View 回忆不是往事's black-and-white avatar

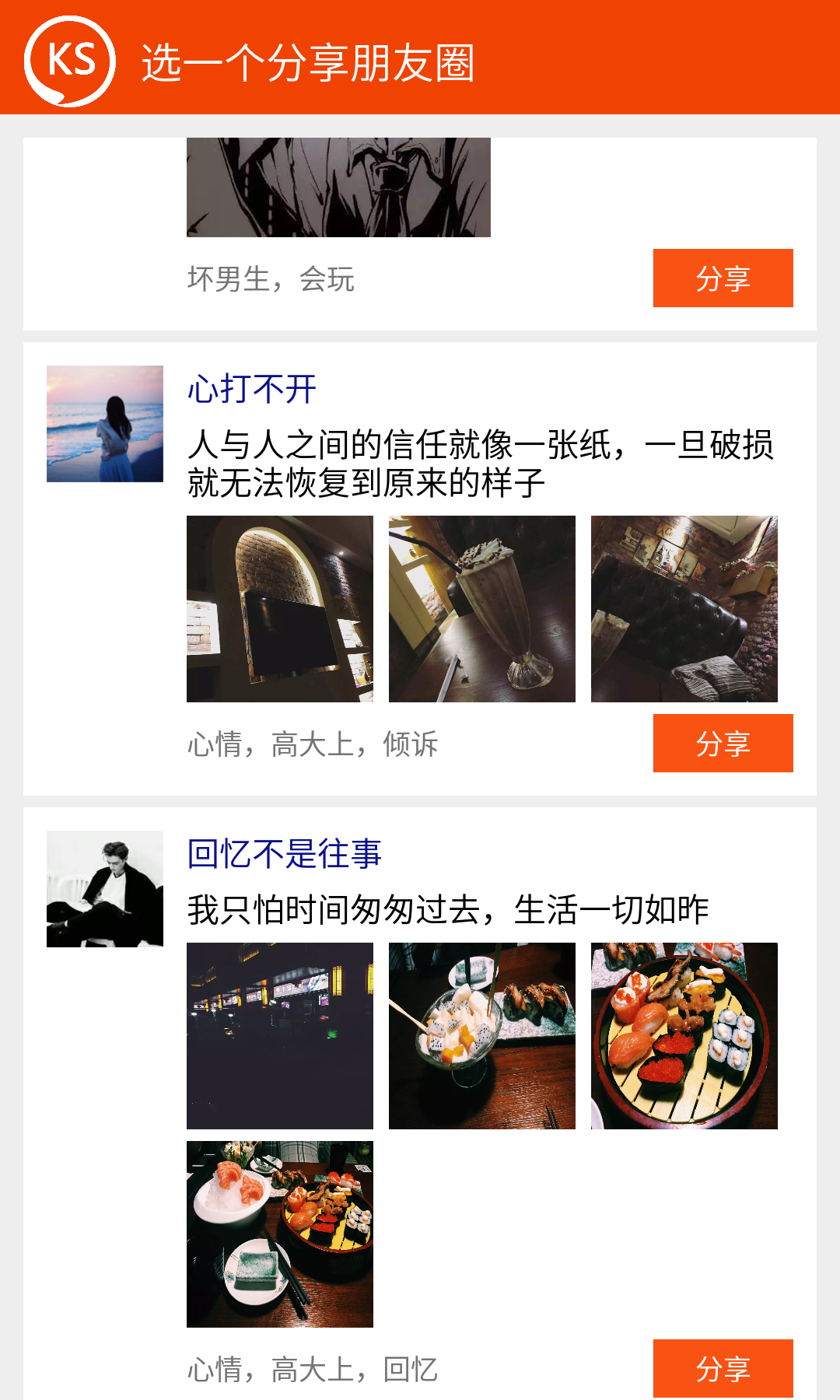point(105,889)
